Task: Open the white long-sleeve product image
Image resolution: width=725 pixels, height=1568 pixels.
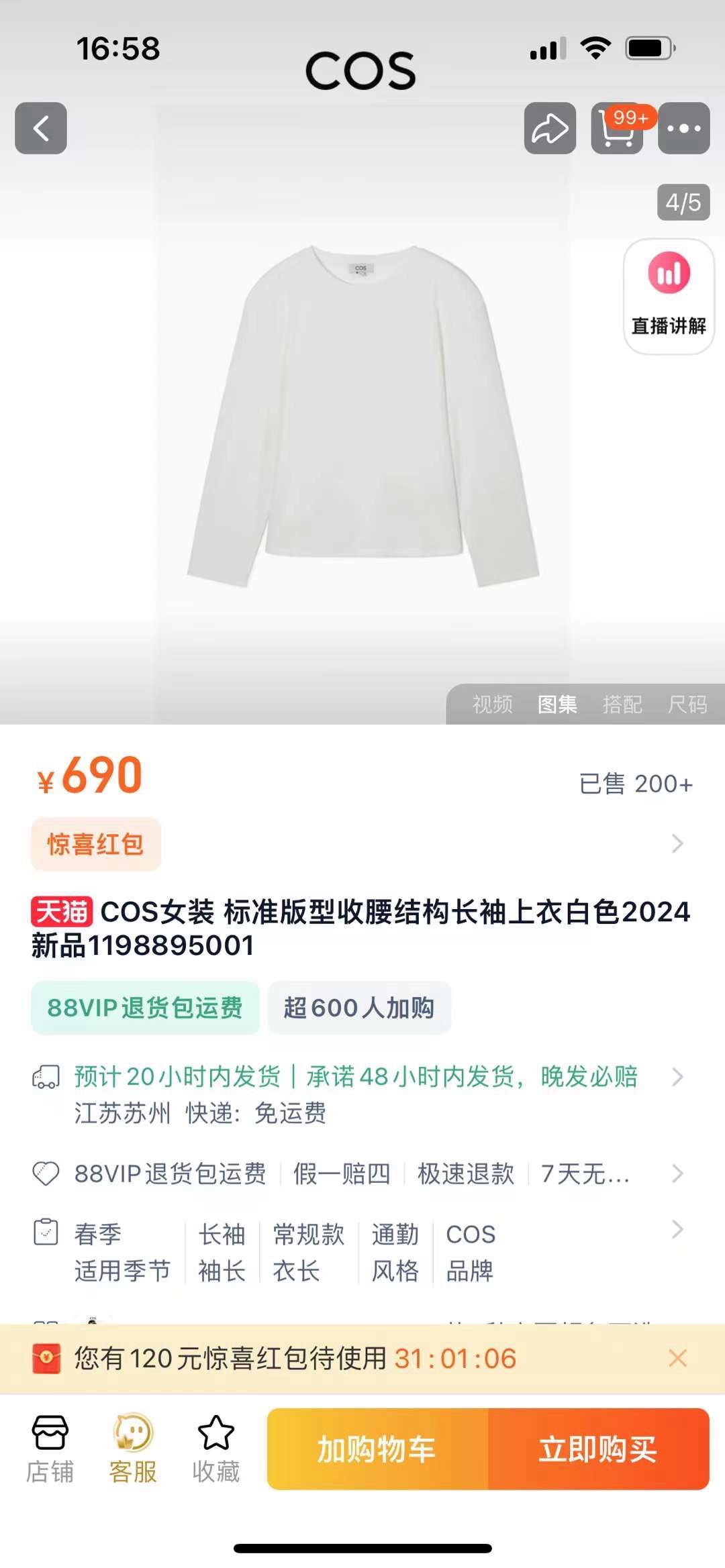Action: pyautogui.click(x=362, y=416)
